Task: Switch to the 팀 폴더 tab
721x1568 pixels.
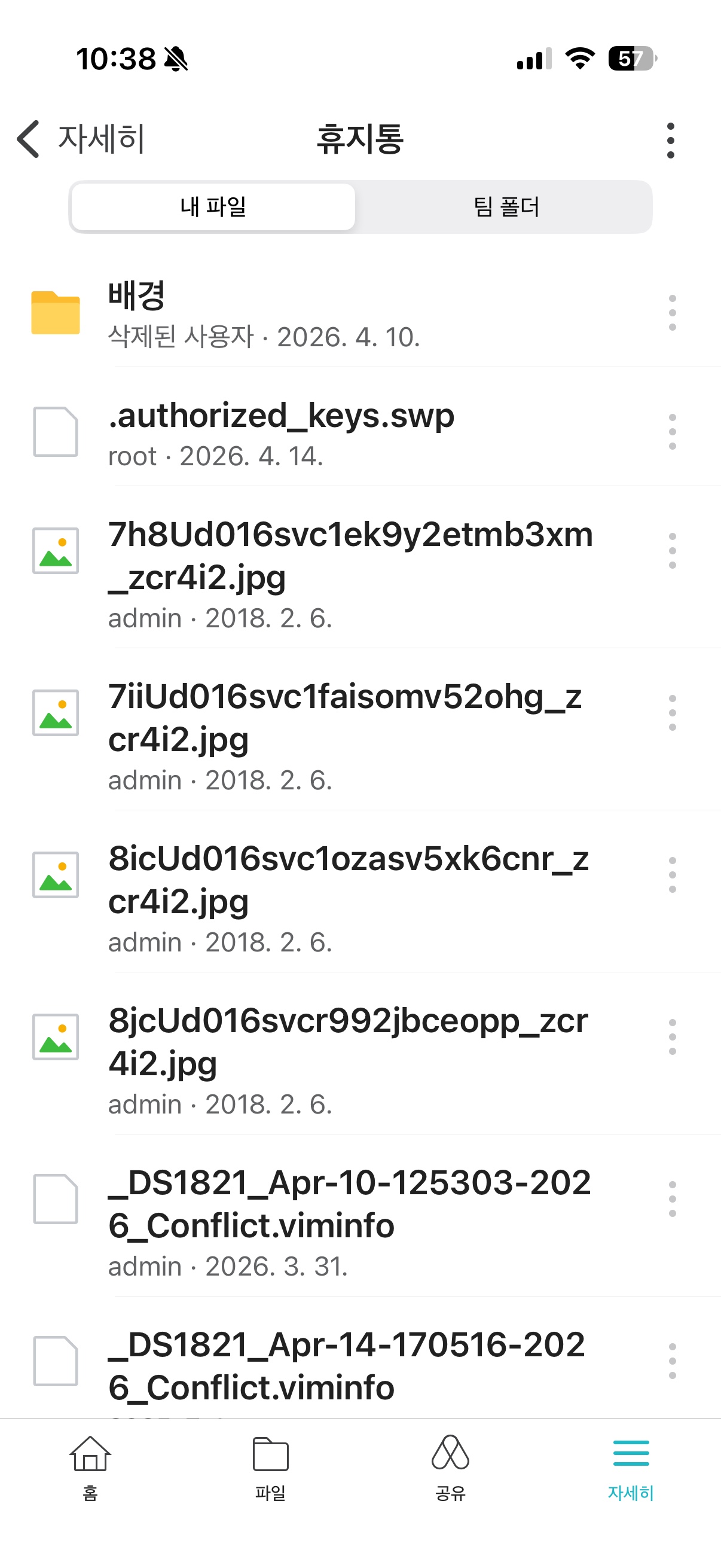Action: 506,207
